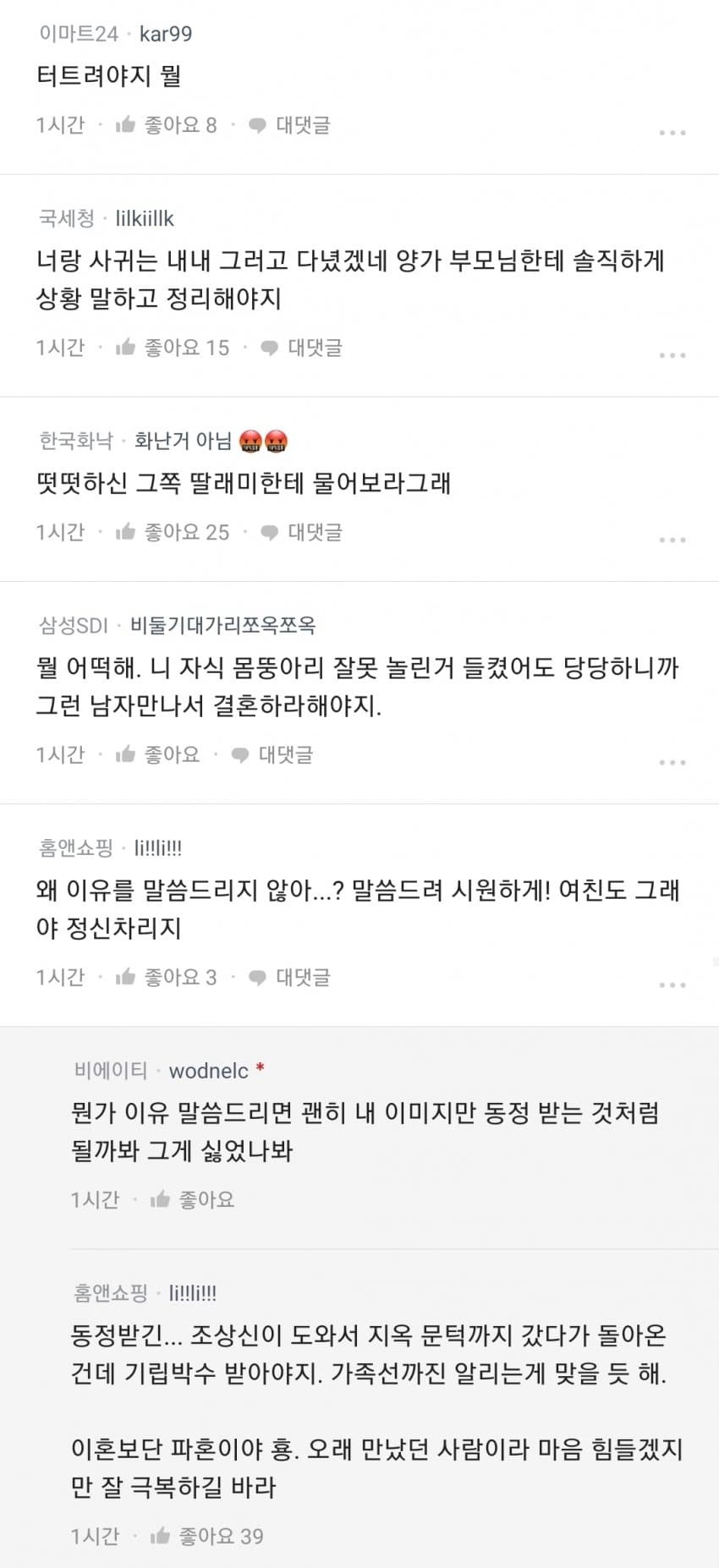
Task: Reply to kar99's comment
Action: pos(289,125)
